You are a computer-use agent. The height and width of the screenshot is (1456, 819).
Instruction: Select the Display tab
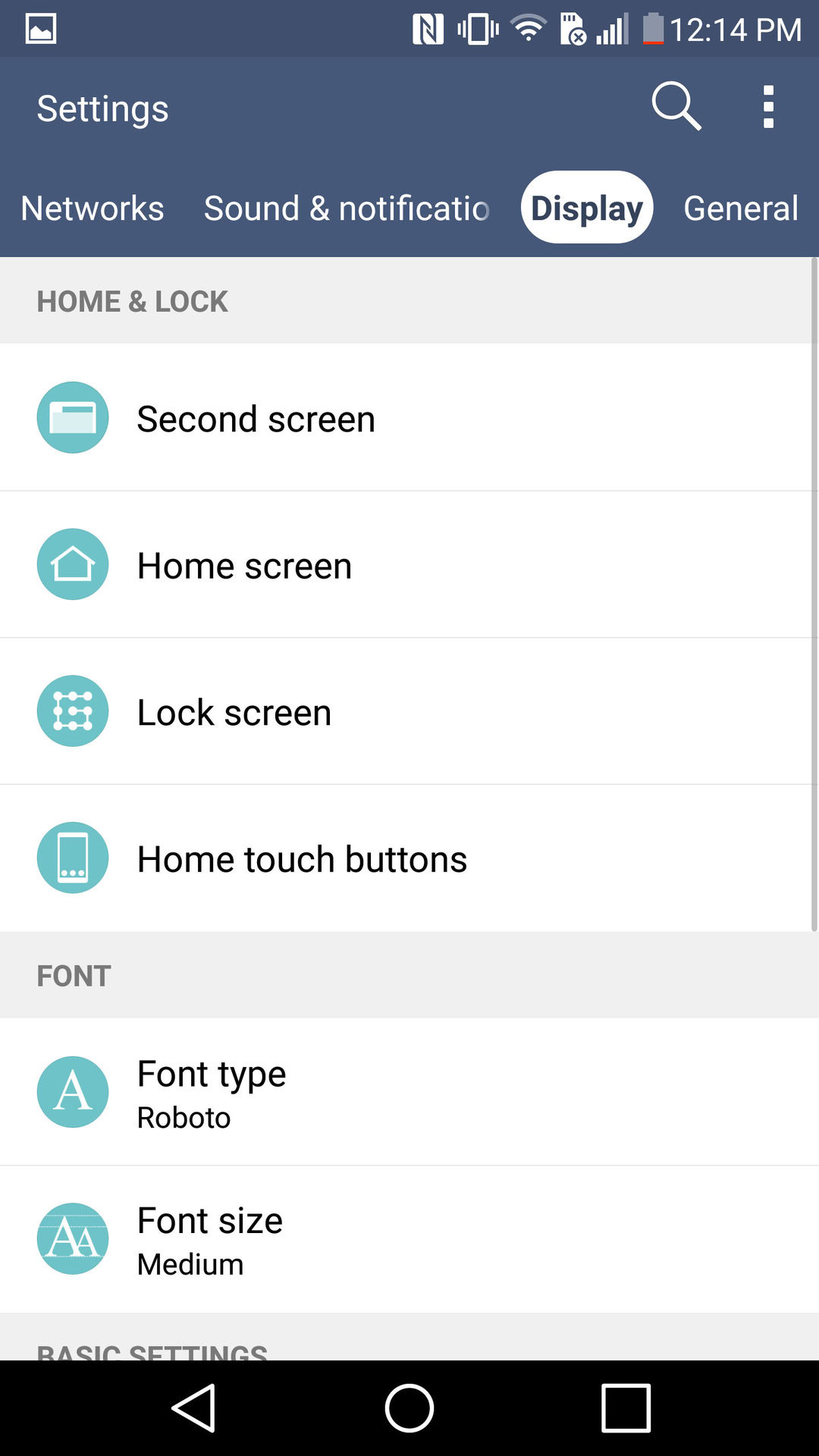[x=587, y=208]
